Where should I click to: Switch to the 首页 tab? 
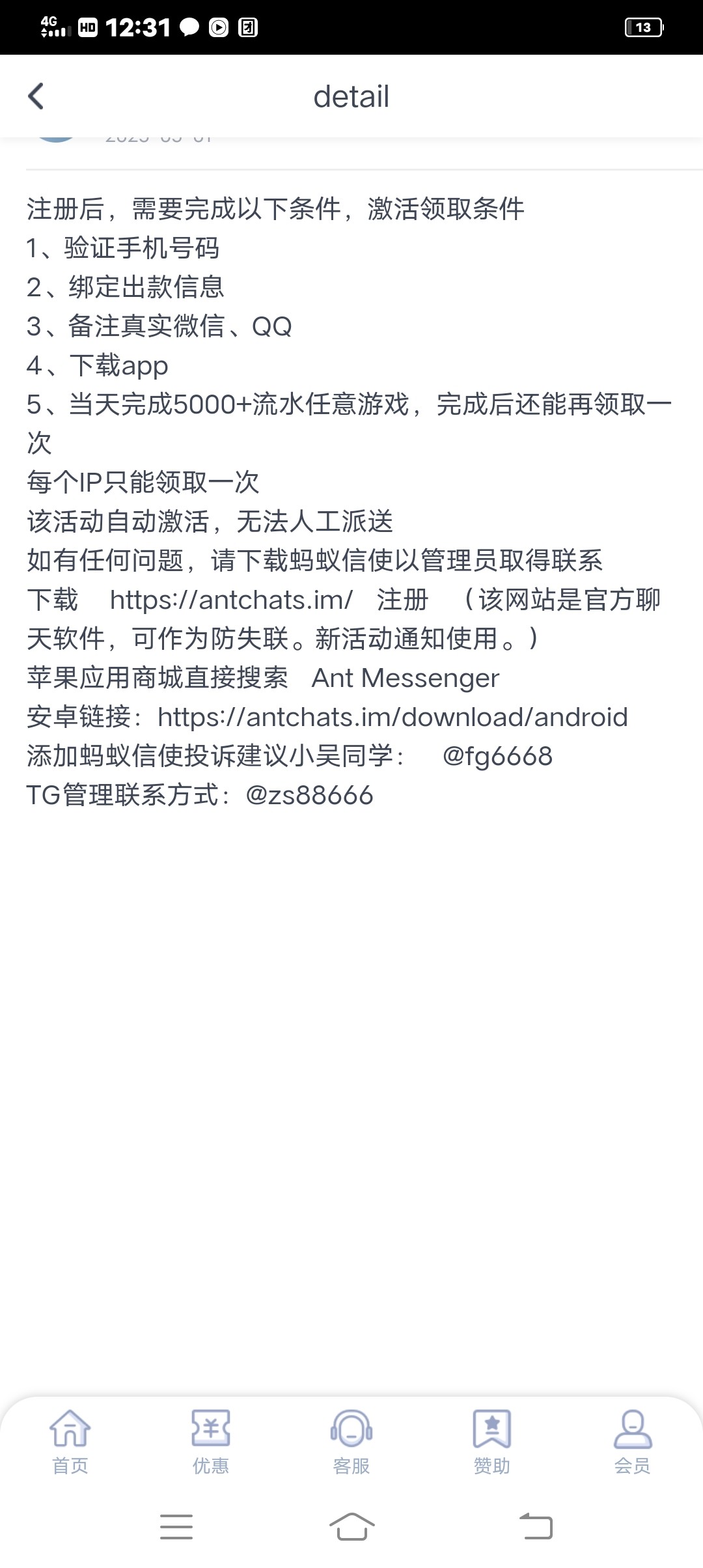[70, 1442]
